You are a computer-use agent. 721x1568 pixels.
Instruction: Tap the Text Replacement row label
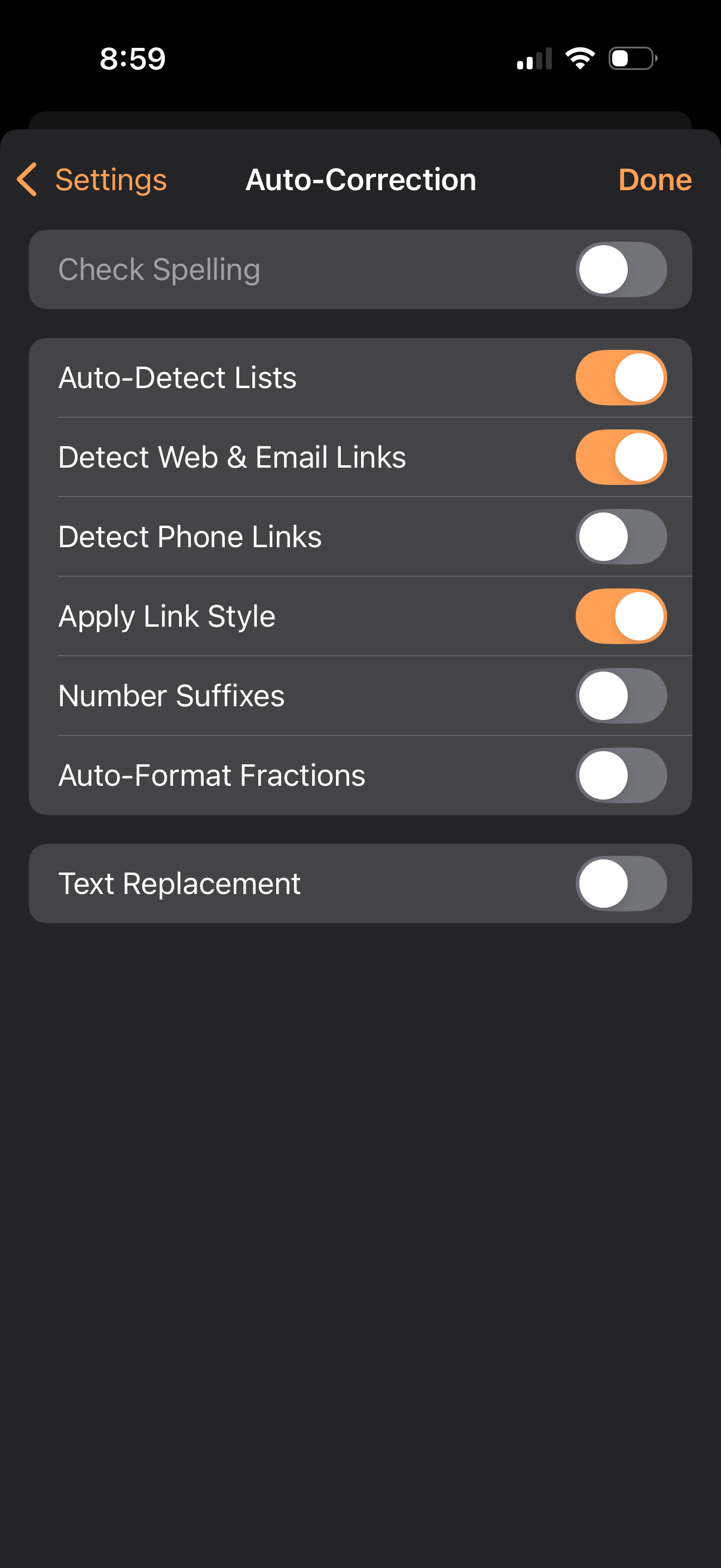179,884
